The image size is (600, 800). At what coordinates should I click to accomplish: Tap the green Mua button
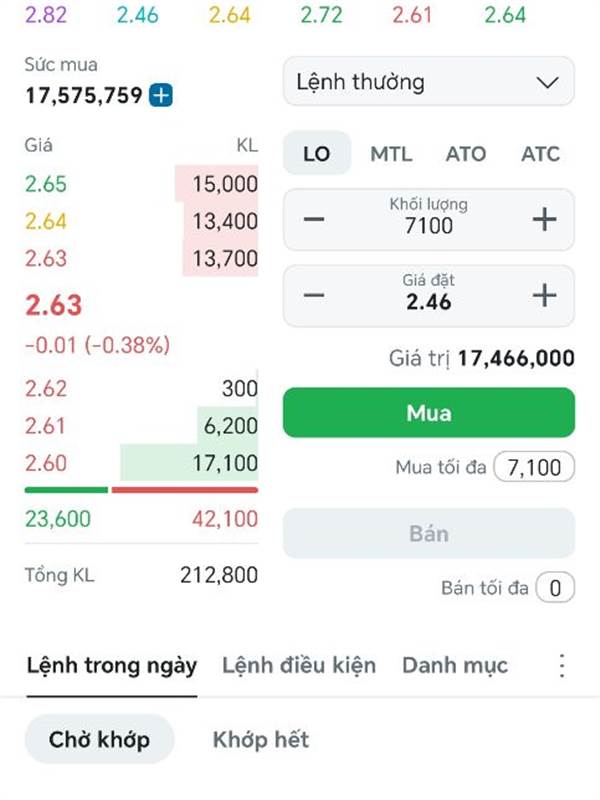tap(429, 413)
